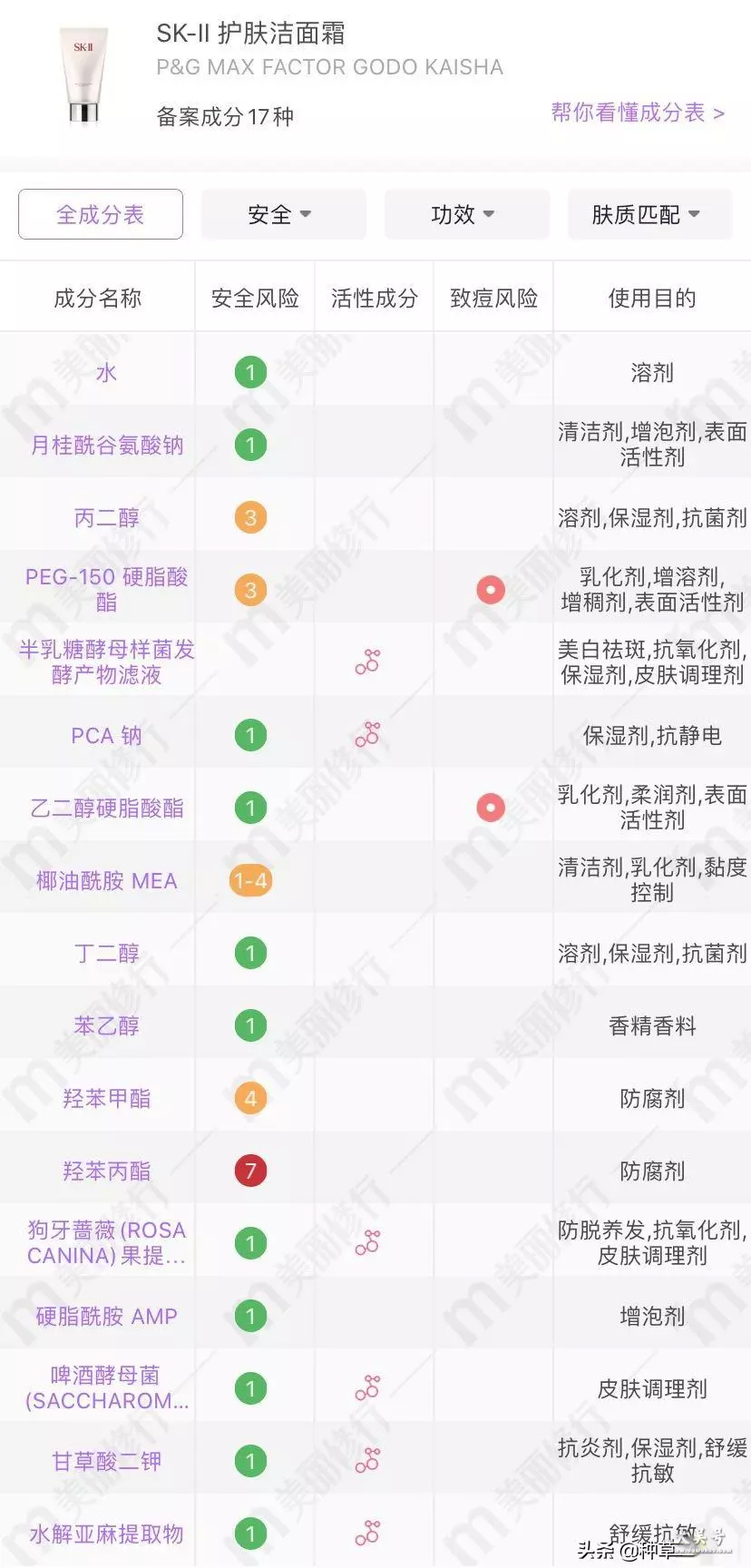Open PEG-150 硬脂酸酯 ingredient page
Image resolution: width=751 pixels, height=1568 pixels.
[x=107, y=590]
